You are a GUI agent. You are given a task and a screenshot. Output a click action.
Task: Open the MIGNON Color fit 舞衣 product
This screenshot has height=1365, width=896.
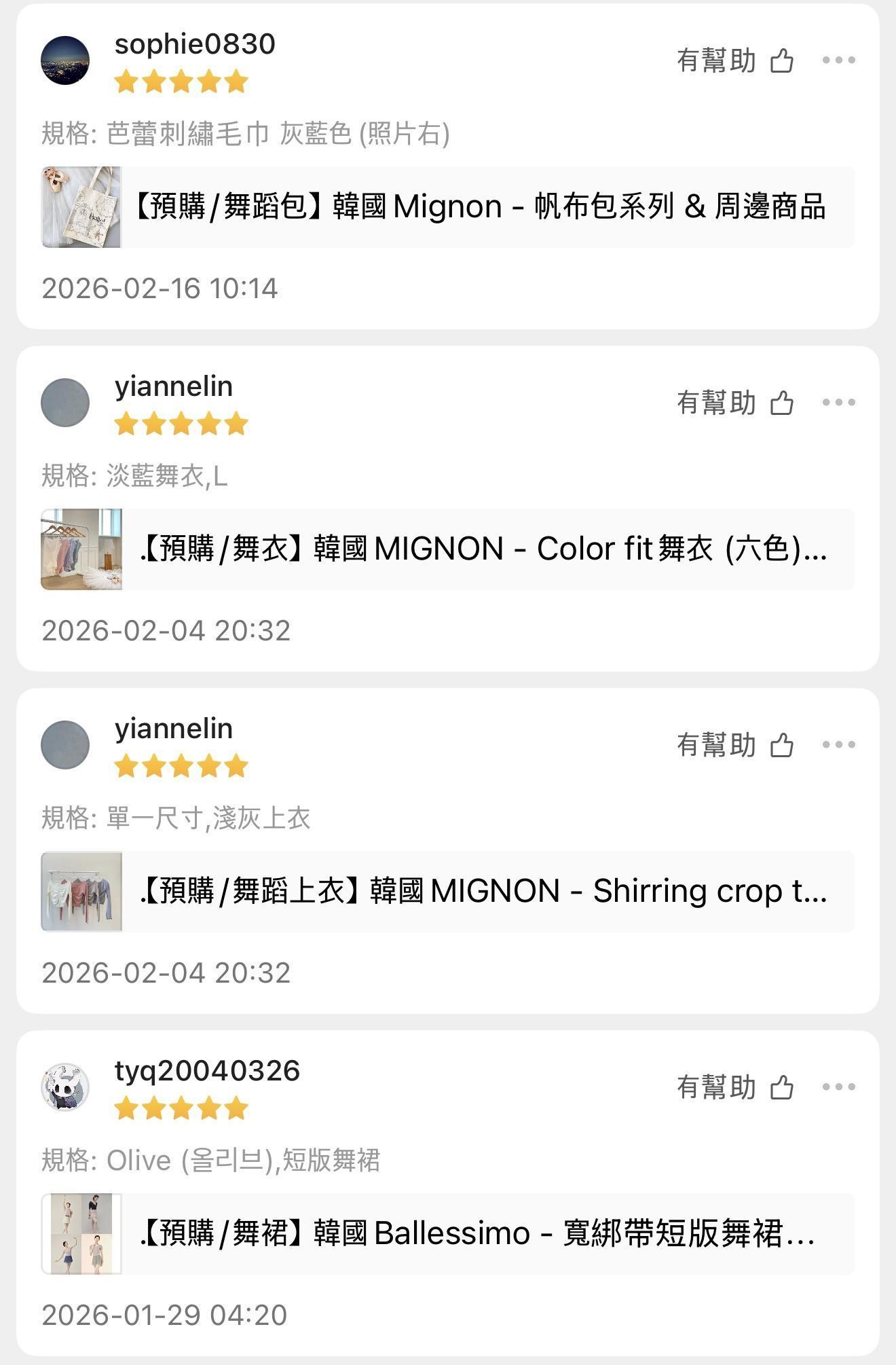(448, 549)
